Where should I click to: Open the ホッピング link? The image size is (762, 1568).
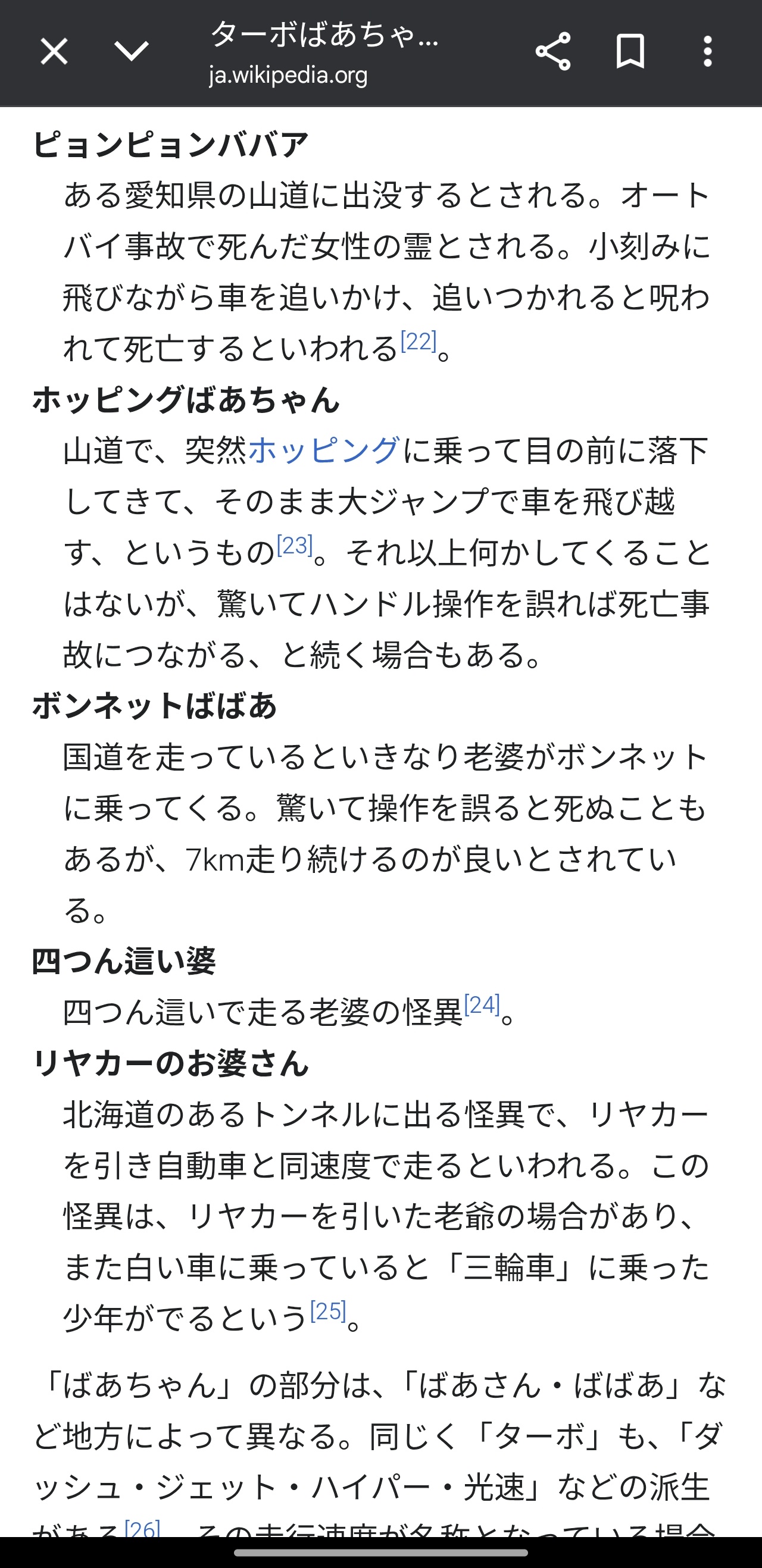324,451
